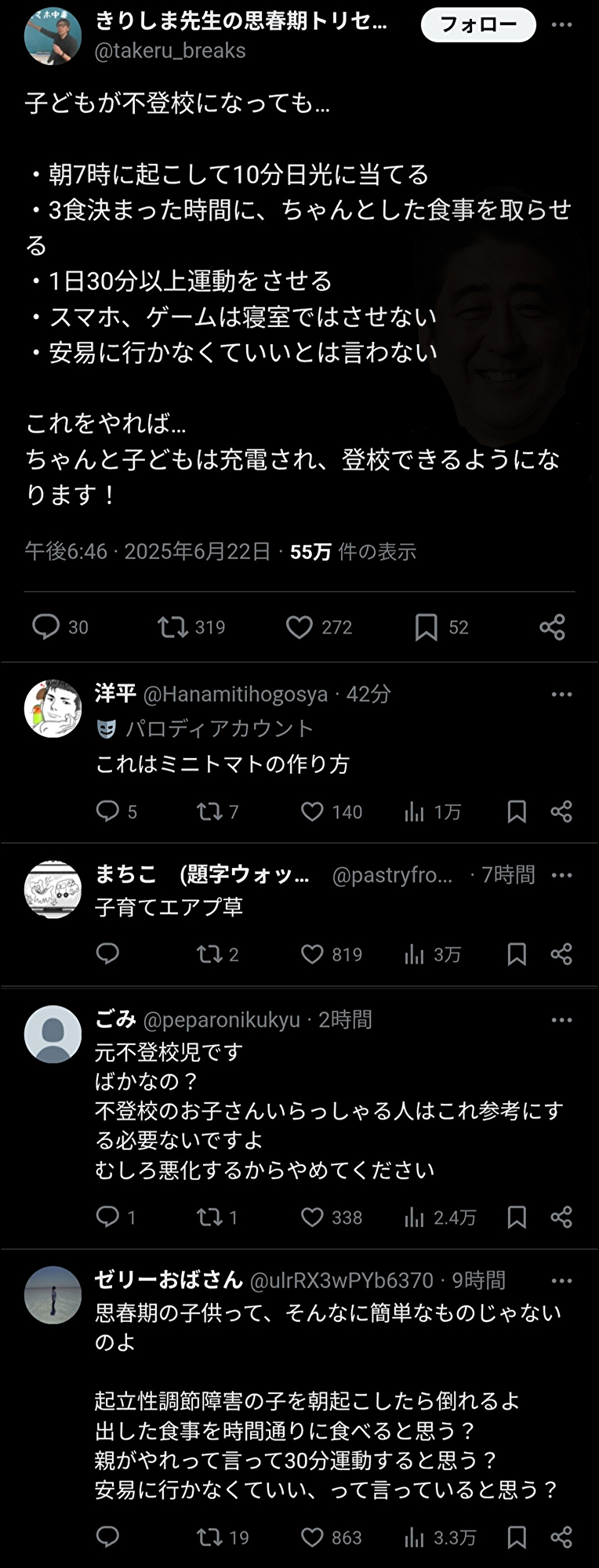Open the overflow menu on 洋平's reply
Viewport: 599px width, 1568px height.
point(561,695)
